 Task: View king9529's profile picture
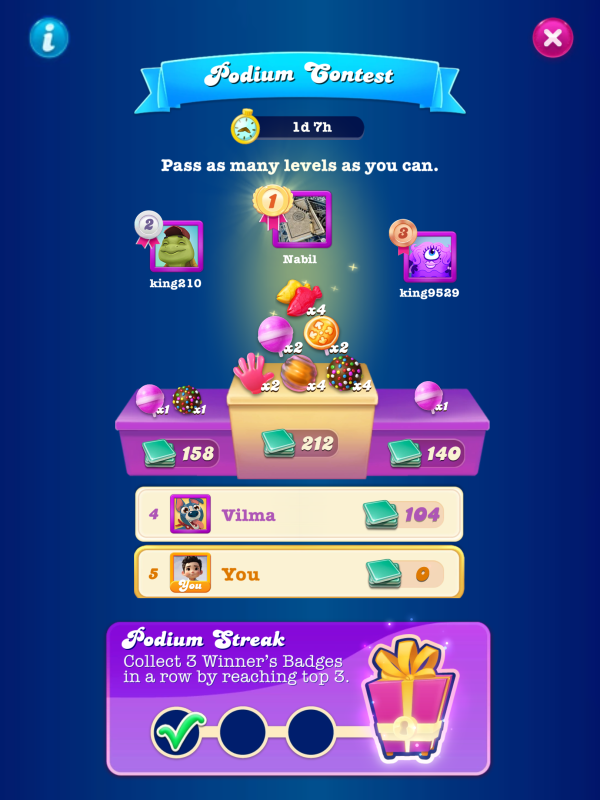click(x=430, y=257)
